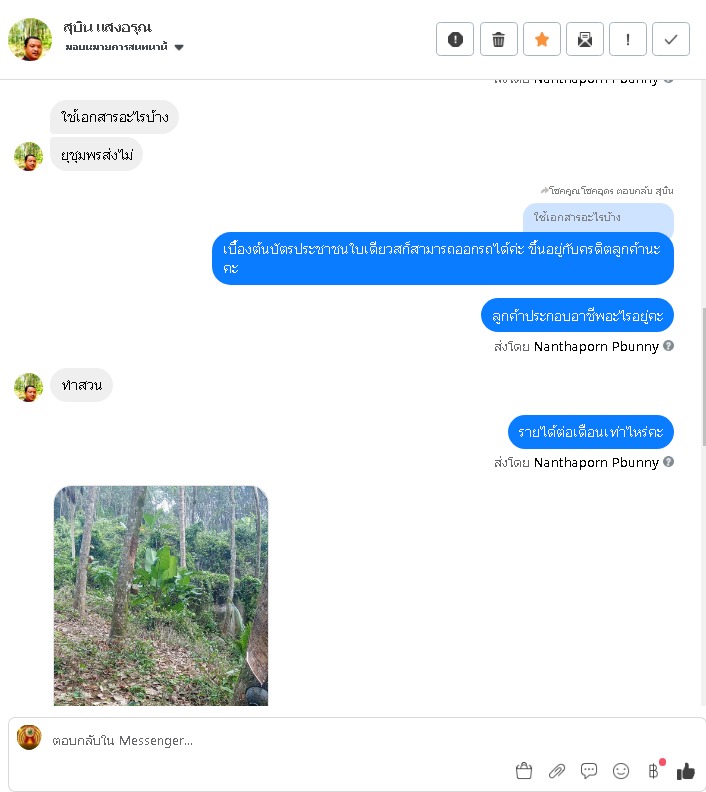Expand the conversation assignment dropdown
This screenshot has width=706, height=792.
[179, 47]
